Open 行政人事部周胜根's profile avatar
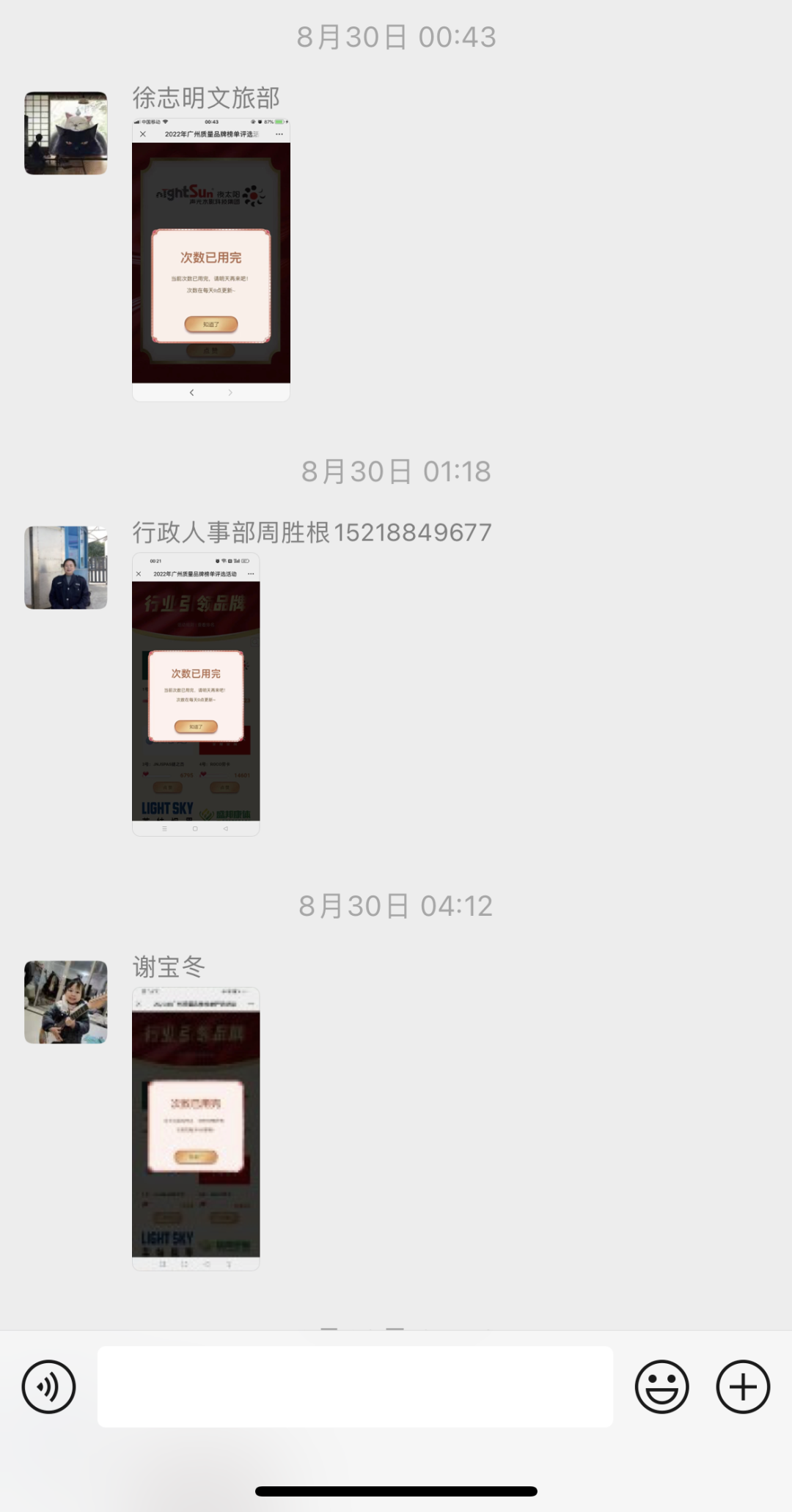The image size is (792, 1512). [66, 568]
